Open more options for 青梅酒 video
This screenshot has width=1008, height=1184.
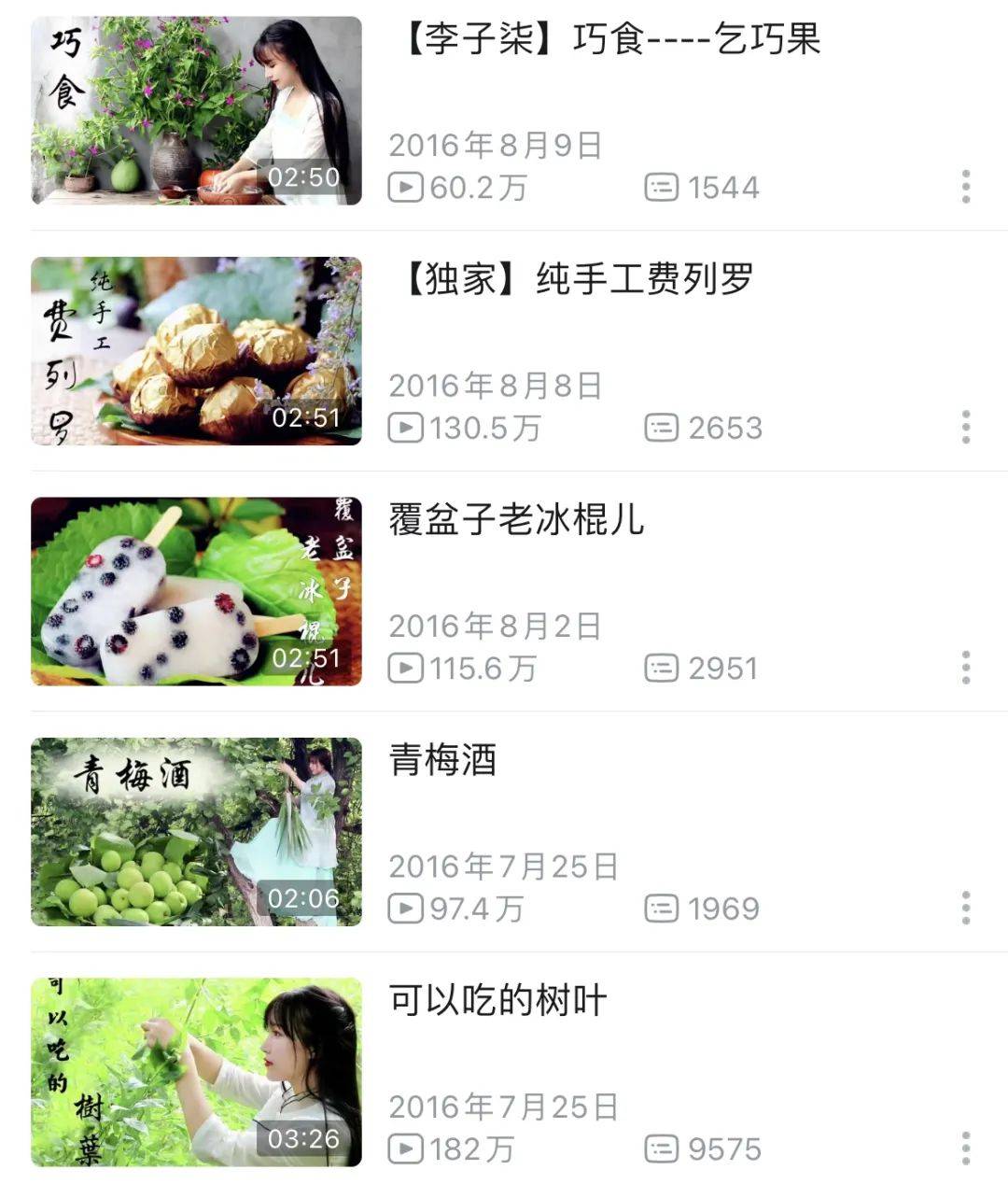point(966,908)
